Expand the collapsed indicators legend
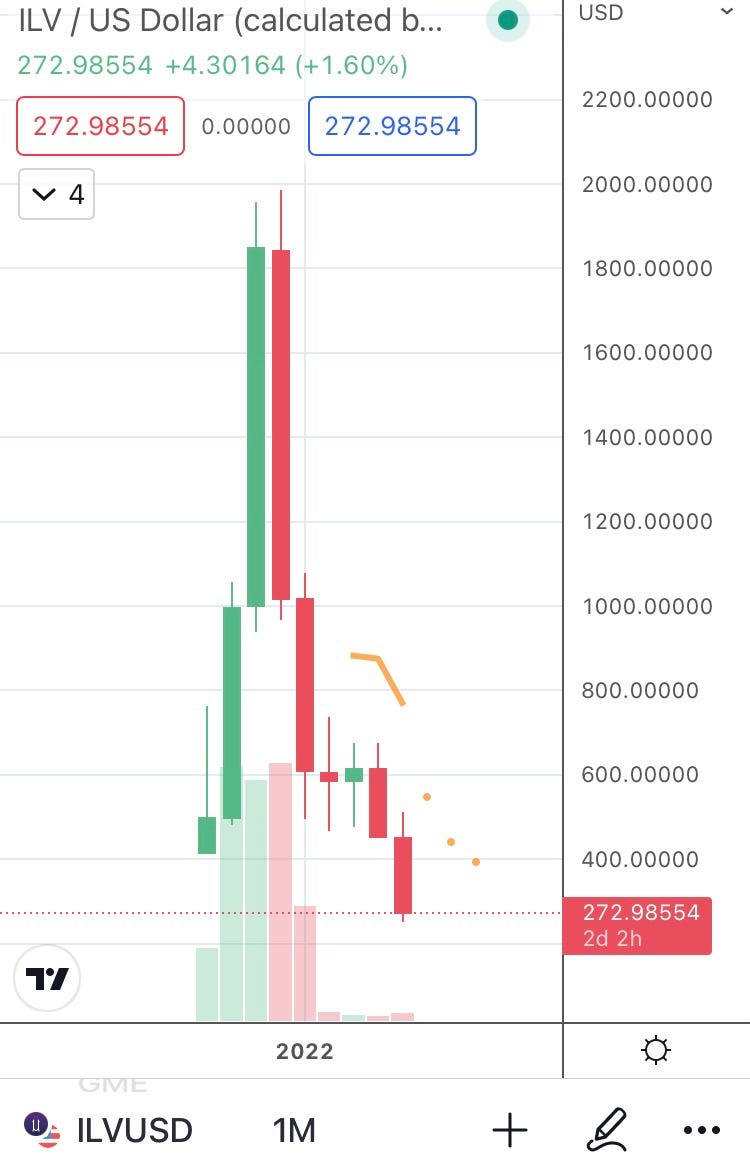Viewport: 750px width, 1162px height. (57, 194)
